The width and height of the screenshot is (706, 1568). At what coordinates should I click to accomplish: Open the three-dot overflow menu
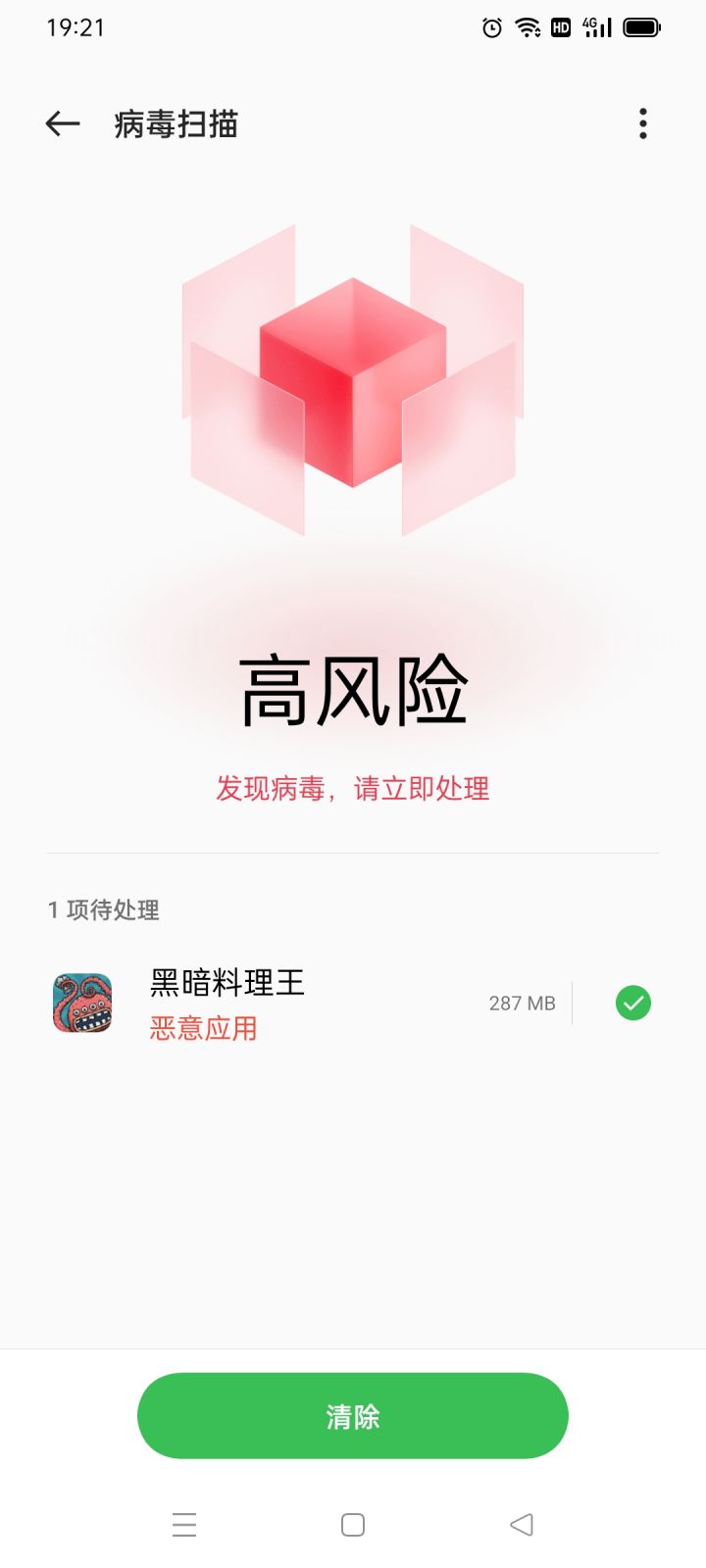click(x=642, y=123)
